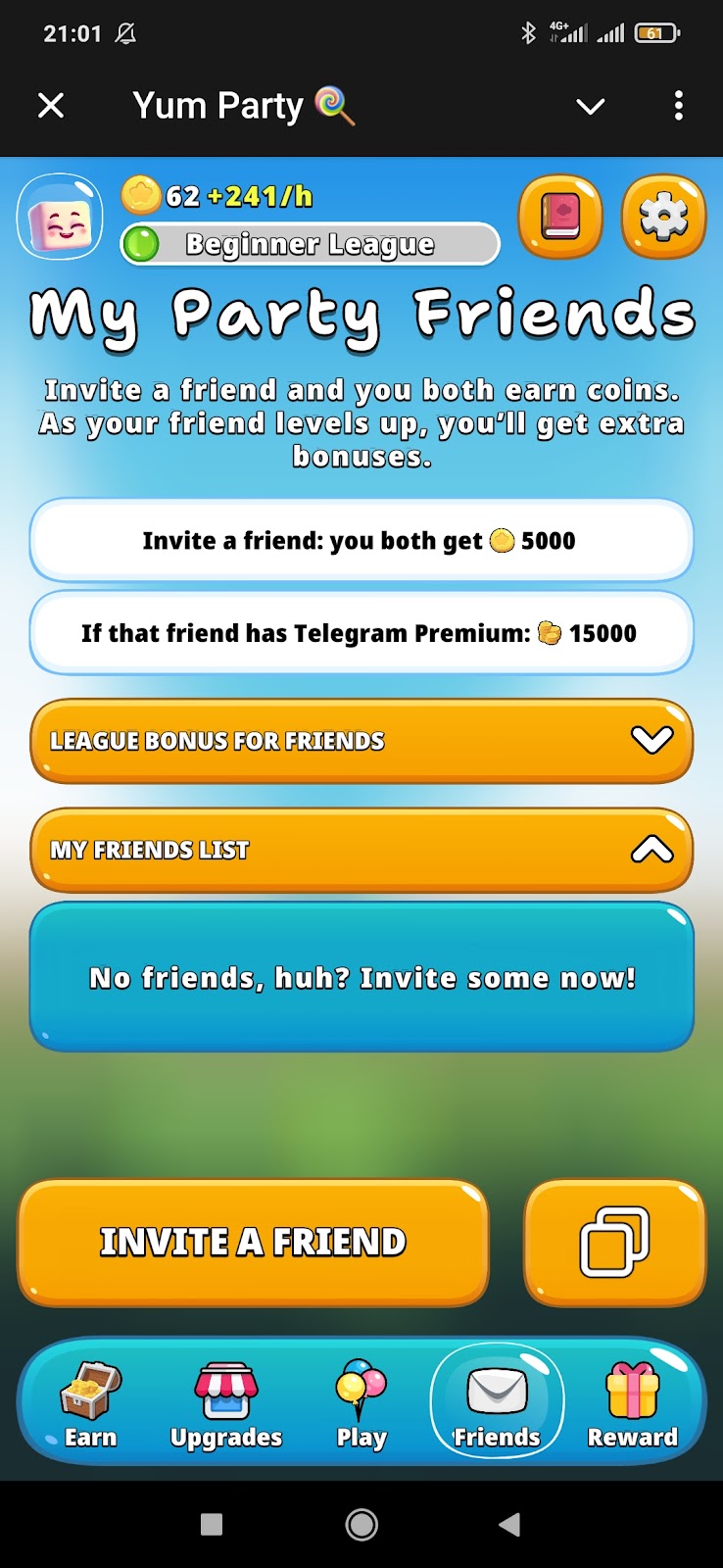Open the red book guide icon
723x1568 pixels.
click(560, 217)
